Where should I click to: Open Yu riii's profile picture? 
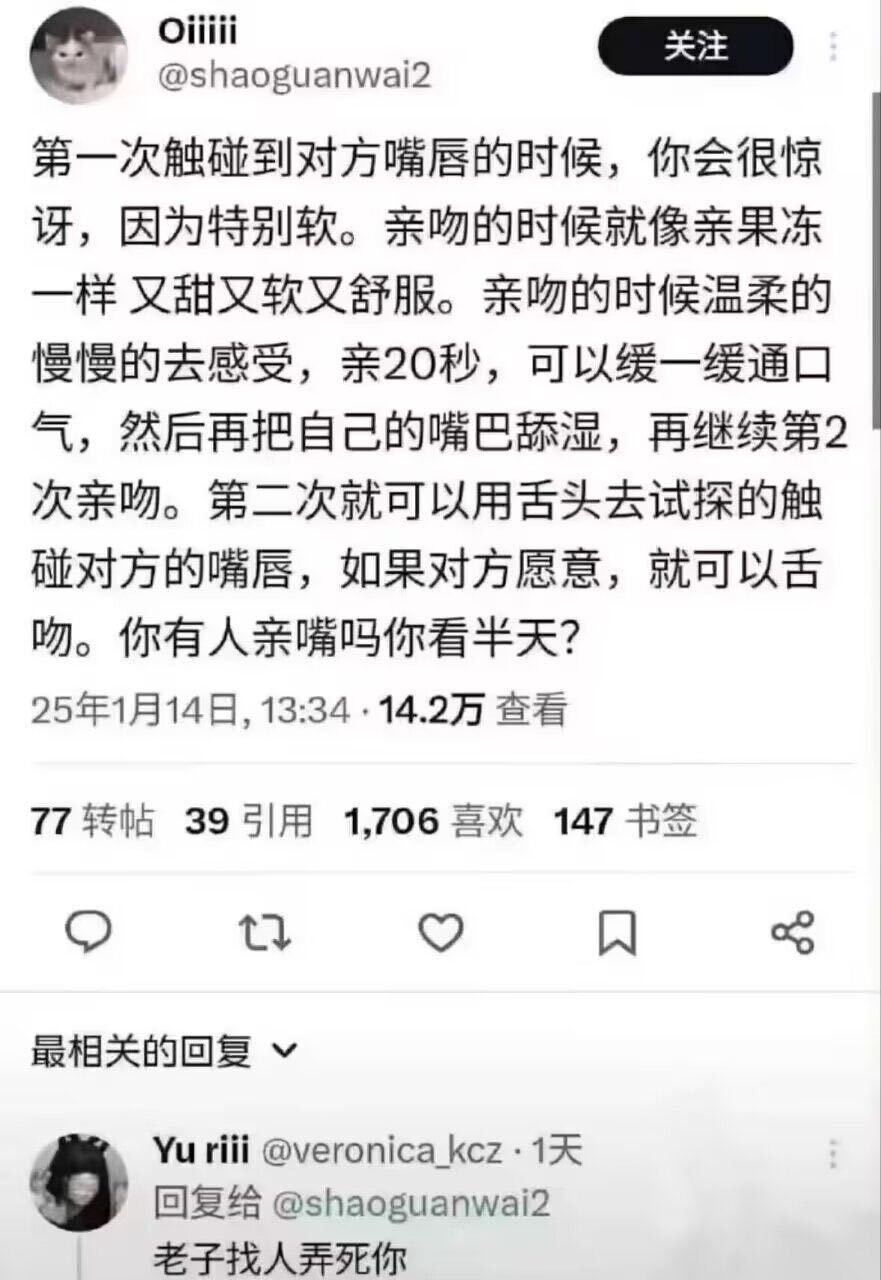(79, 1181)
